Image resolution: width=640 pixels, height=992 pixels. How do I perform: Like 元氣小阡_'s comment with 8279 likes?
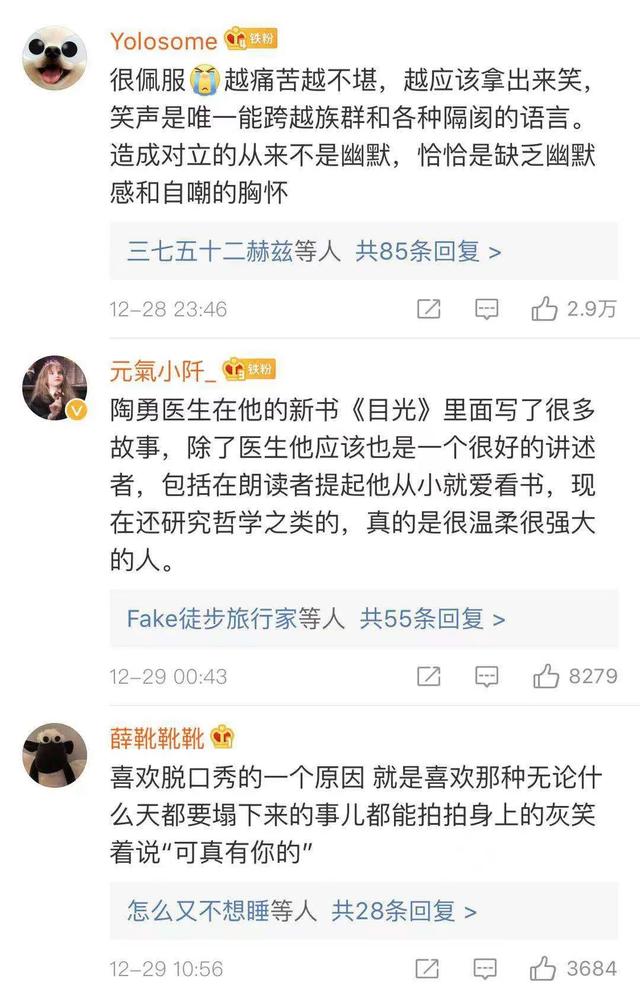(x=545, y=677)
